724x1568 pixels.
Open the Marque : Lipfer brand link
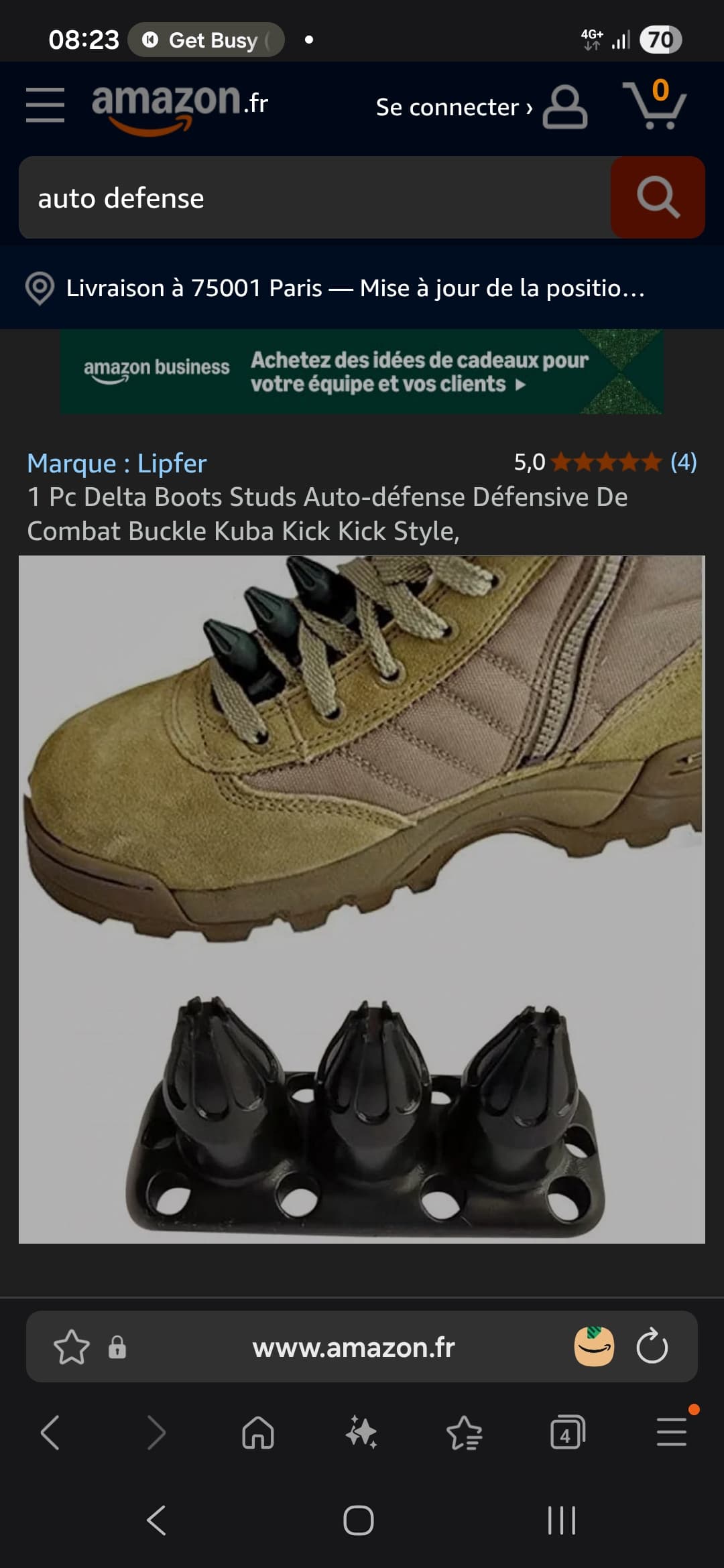click(117, 463)
